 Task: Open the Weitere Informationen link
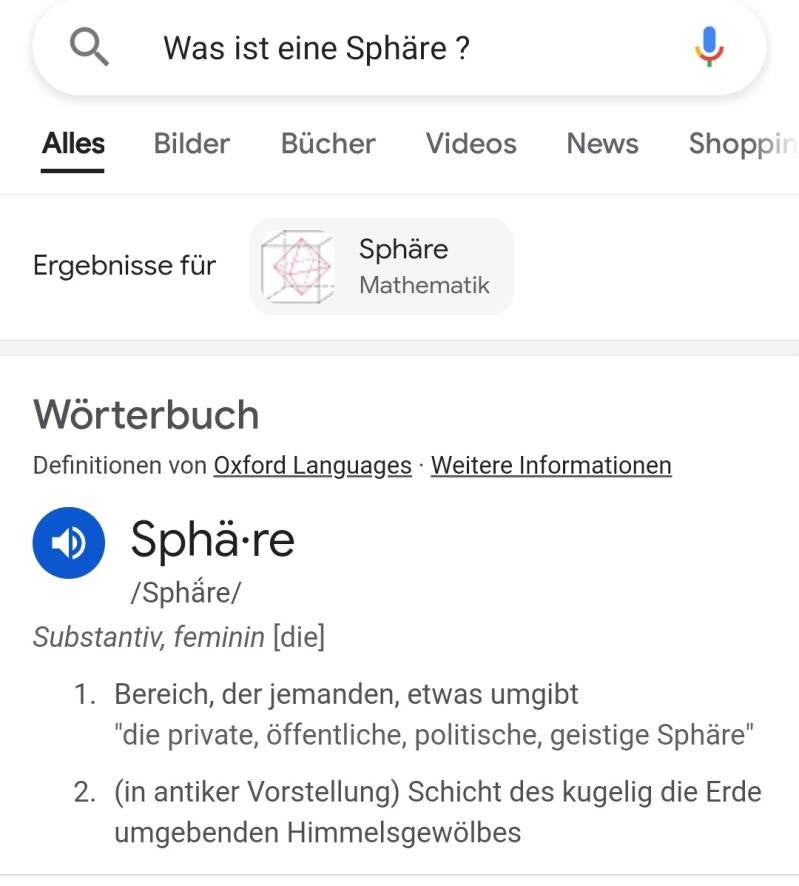[x=551, y=465]
